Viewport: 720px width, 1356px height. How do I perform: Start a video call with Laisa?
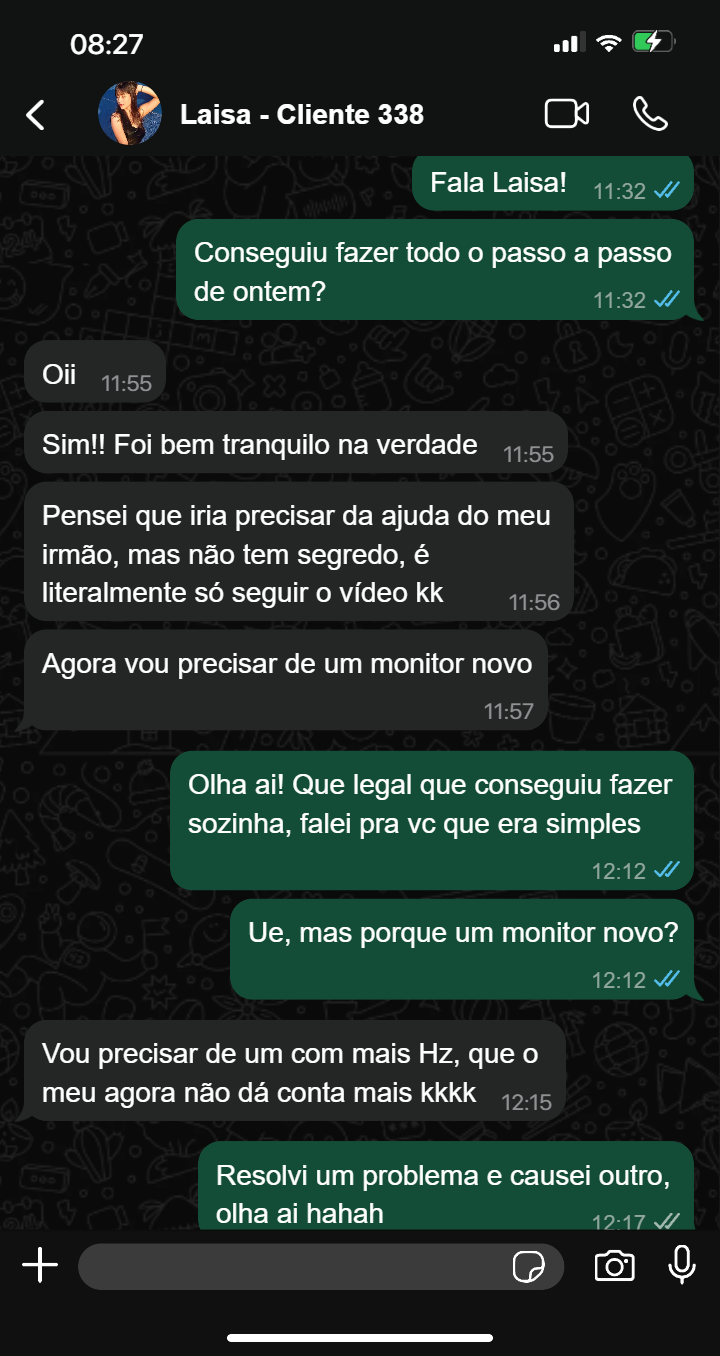(566, 114)
